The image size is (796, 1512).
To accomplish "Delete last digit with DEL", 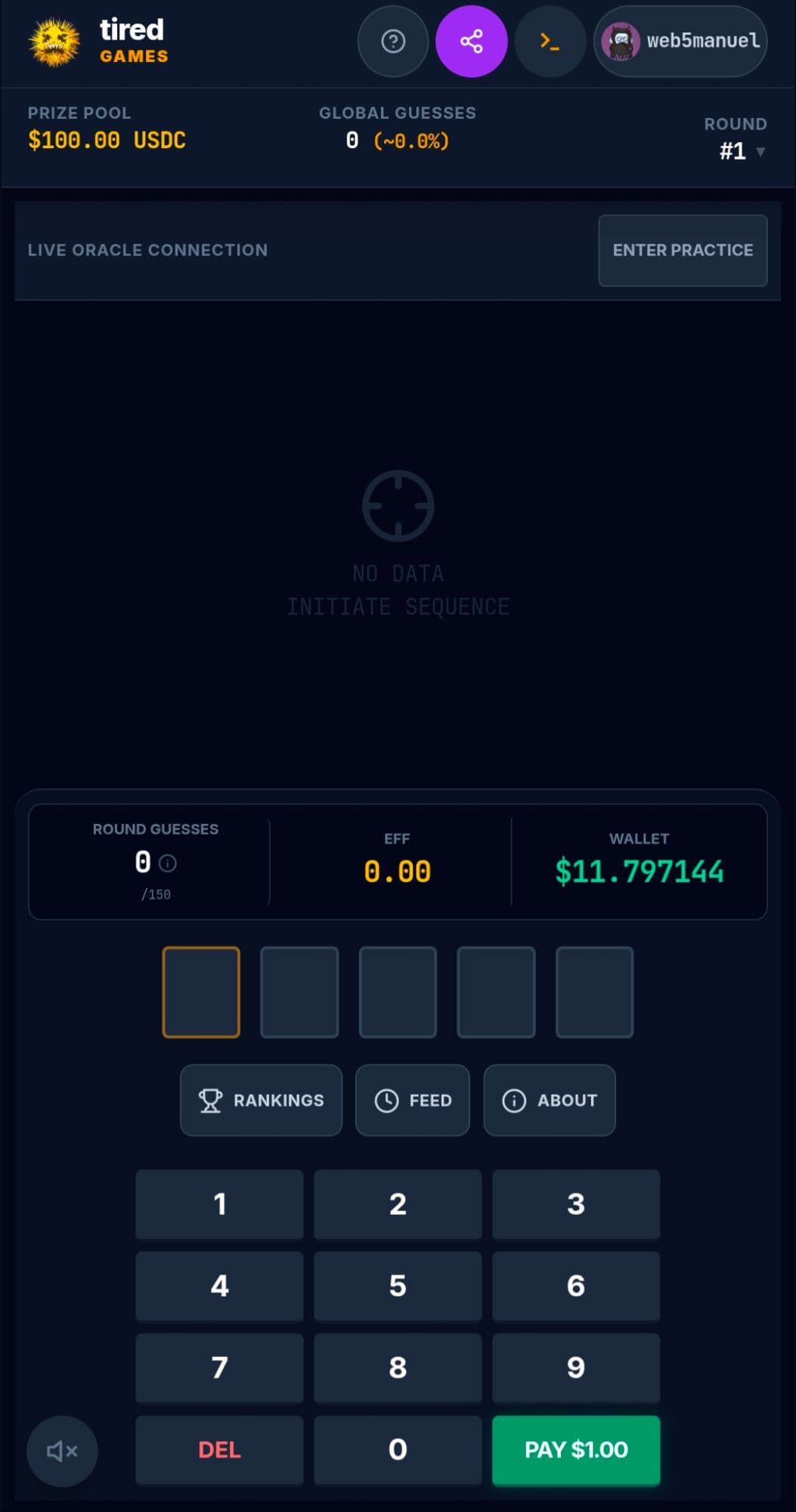I will tap(219, 1449).
